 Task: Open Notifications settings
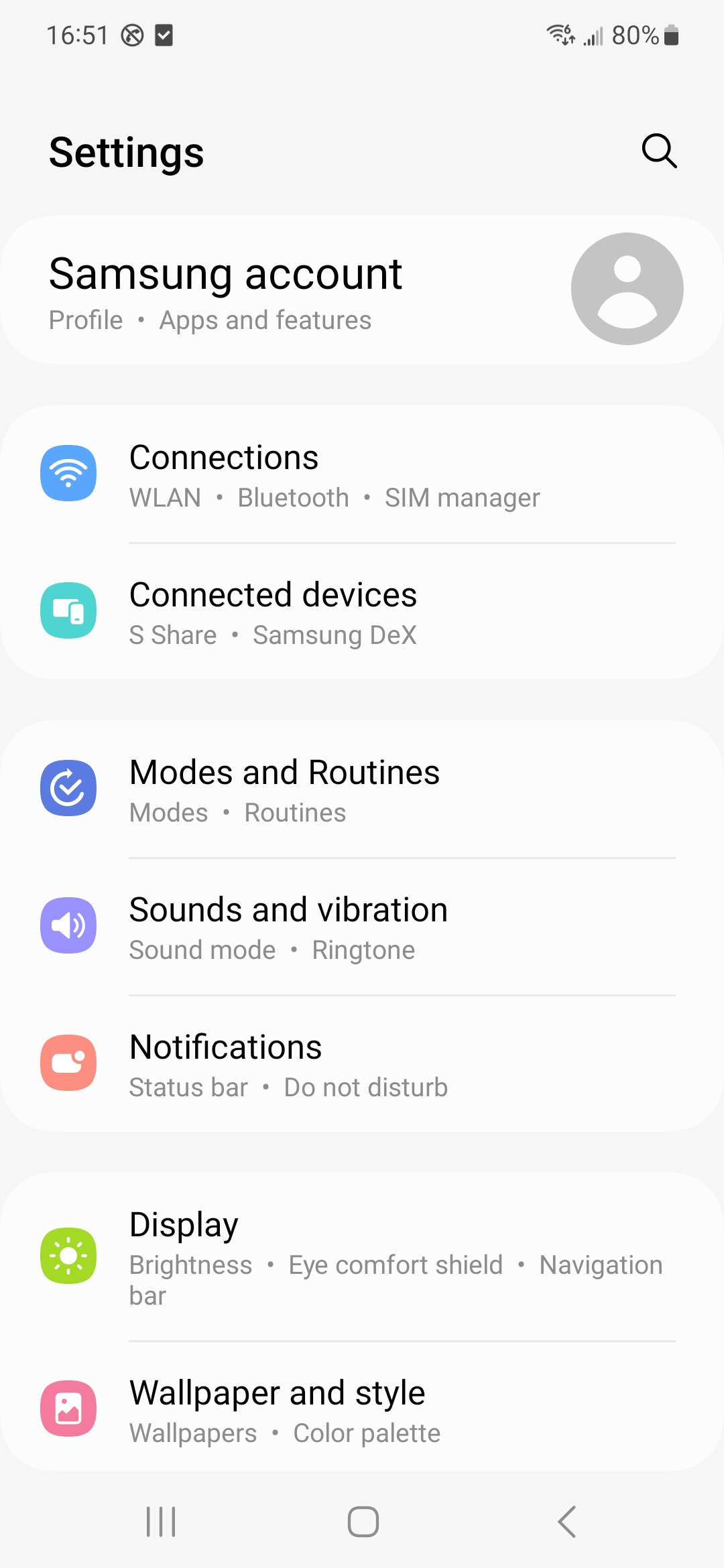tap(362, 1065)
